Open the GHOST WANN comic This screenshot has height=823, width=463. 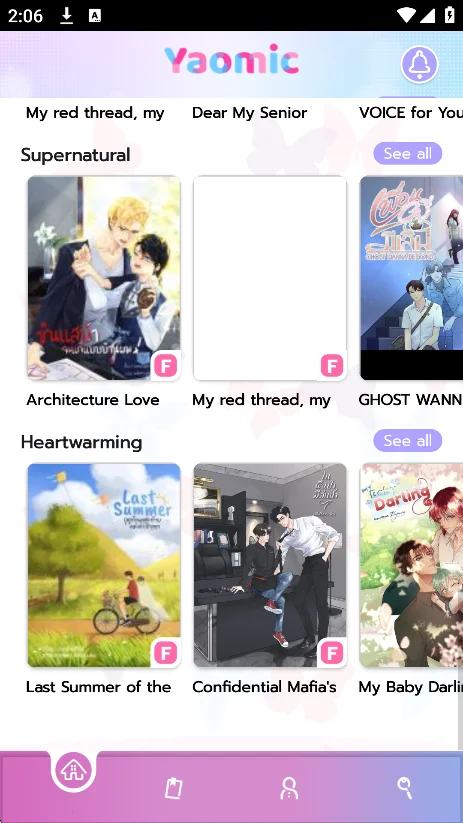click(x=411, y=278)
